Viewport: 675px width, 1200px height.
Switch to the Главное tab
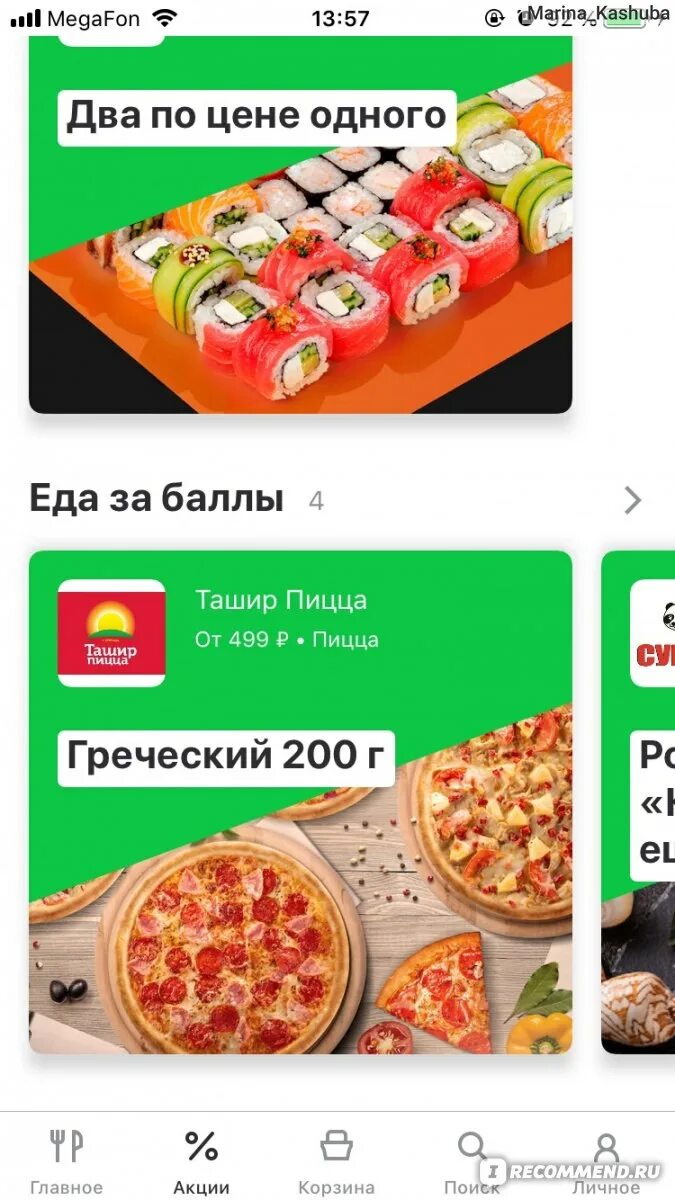(66, 1160)
